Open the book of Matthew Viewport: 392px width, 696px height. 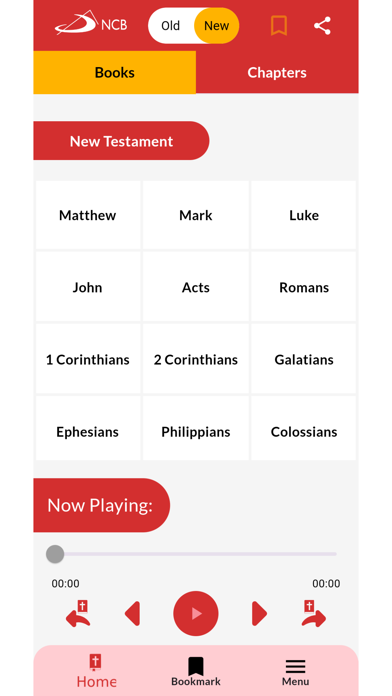pos(88,215)
